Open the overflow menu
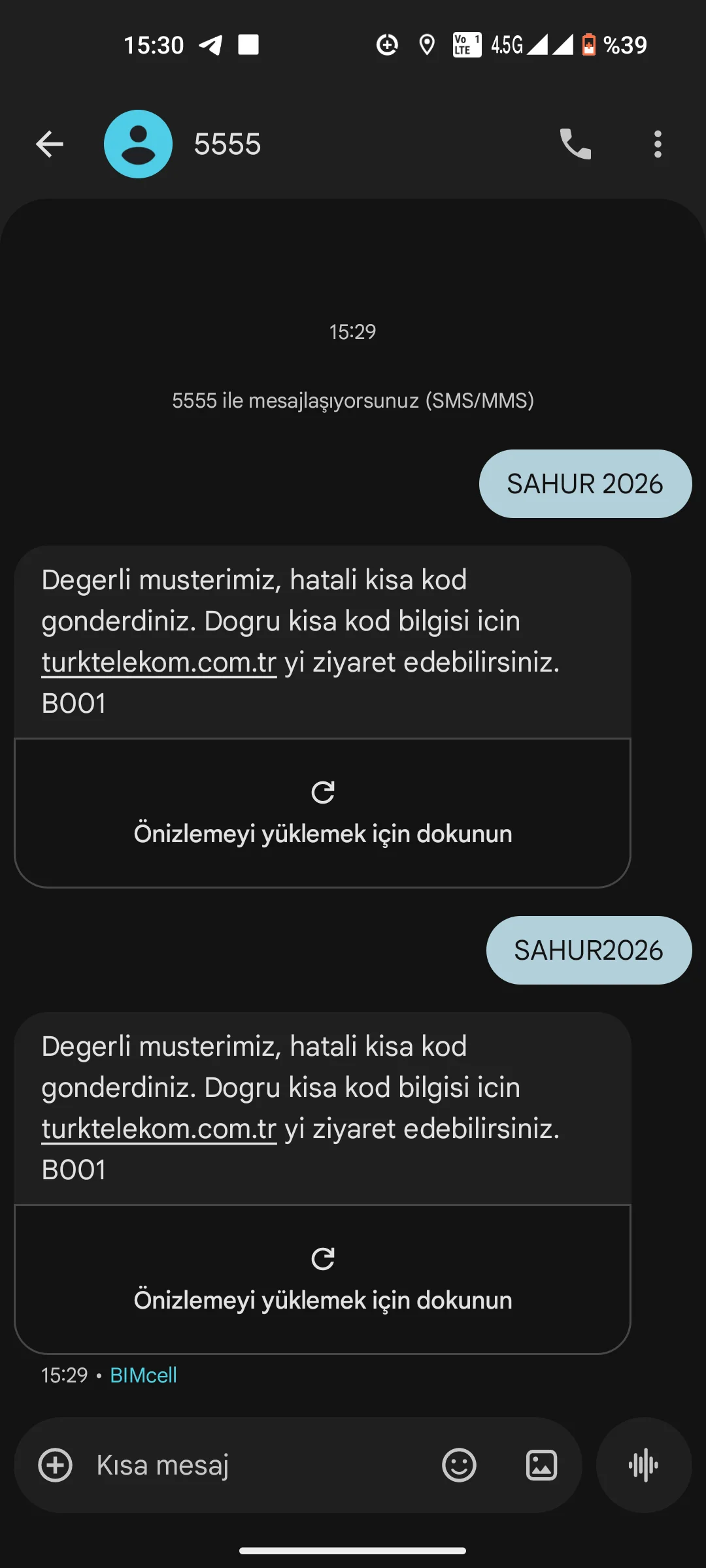The height and width of the screenshot is (1568, 706). point(658,144)
